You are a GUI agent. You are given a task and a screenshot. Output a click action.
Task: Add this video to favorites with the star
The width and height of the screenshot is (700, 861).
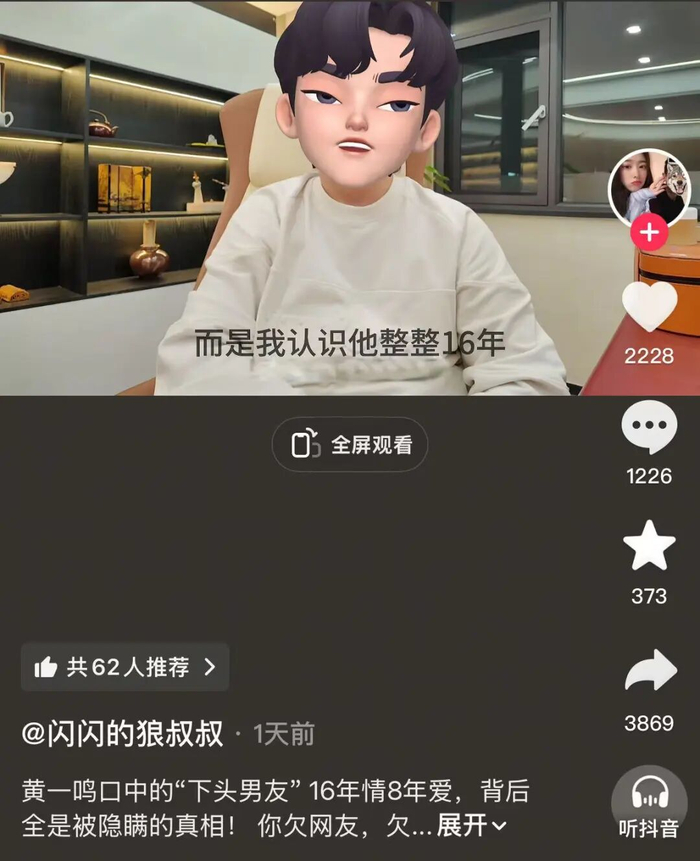[649, 546]
